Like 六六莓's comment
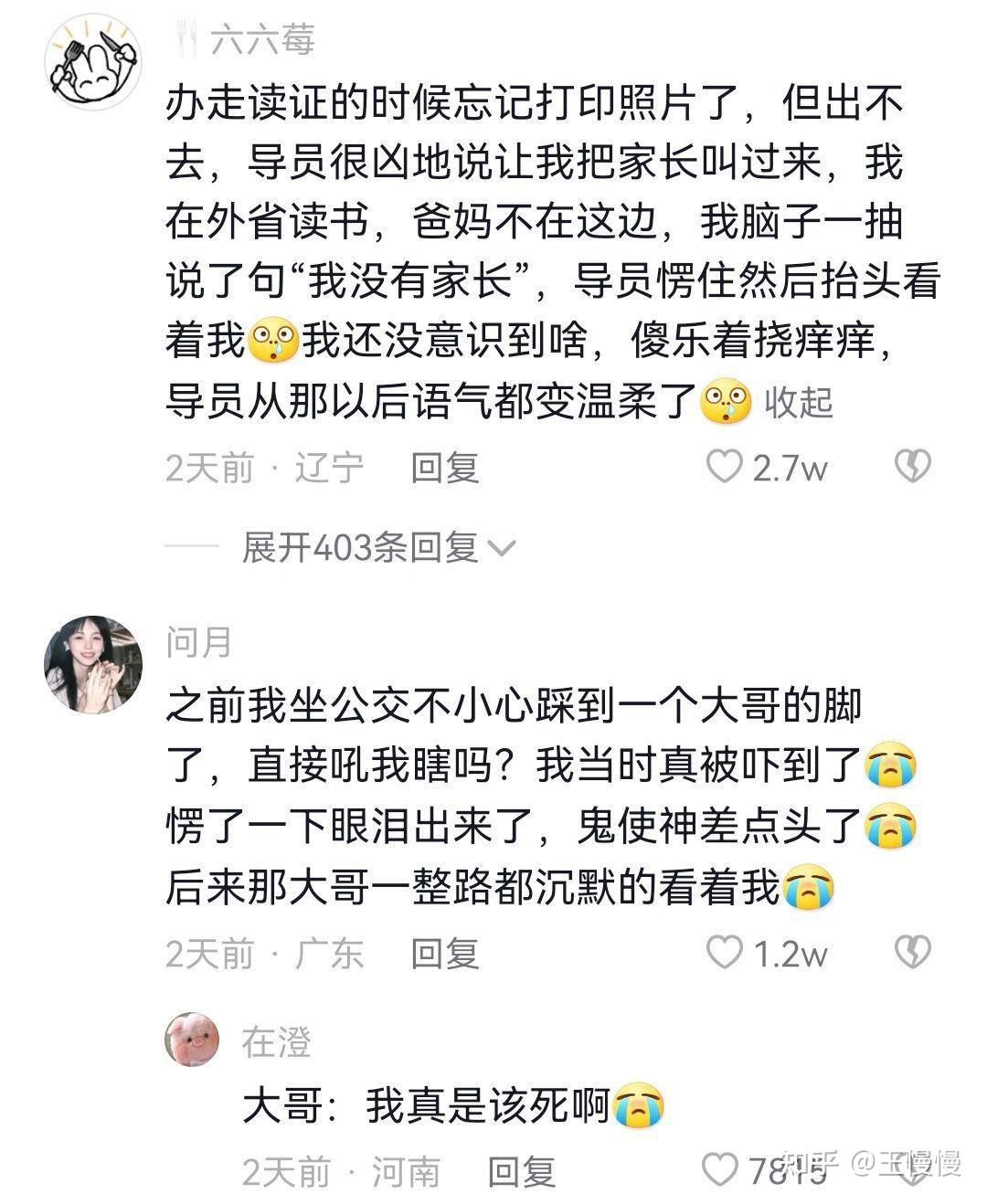The height and width of the screenshot is (1204, 987). [x=726, y=467]
